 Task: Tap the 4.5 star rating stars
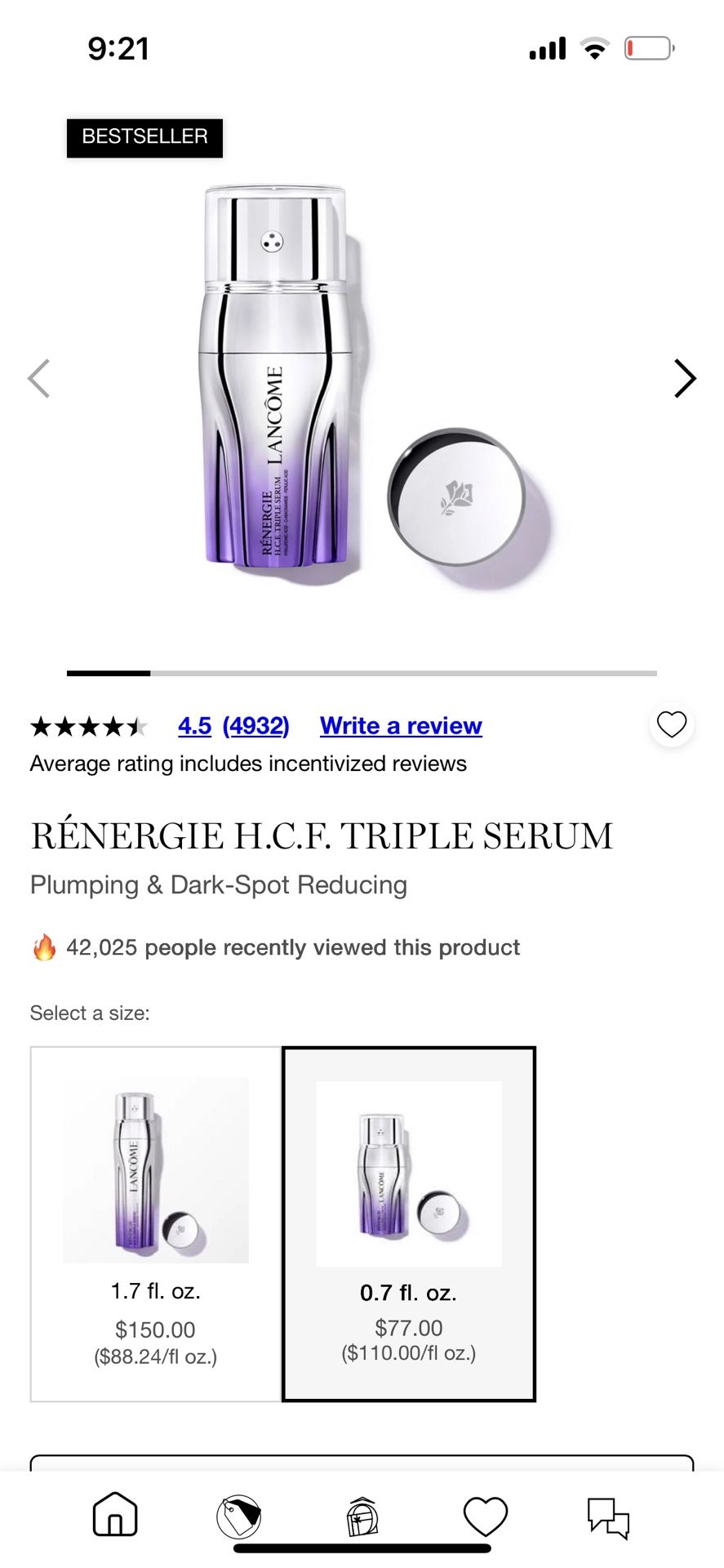pos(88,725)
